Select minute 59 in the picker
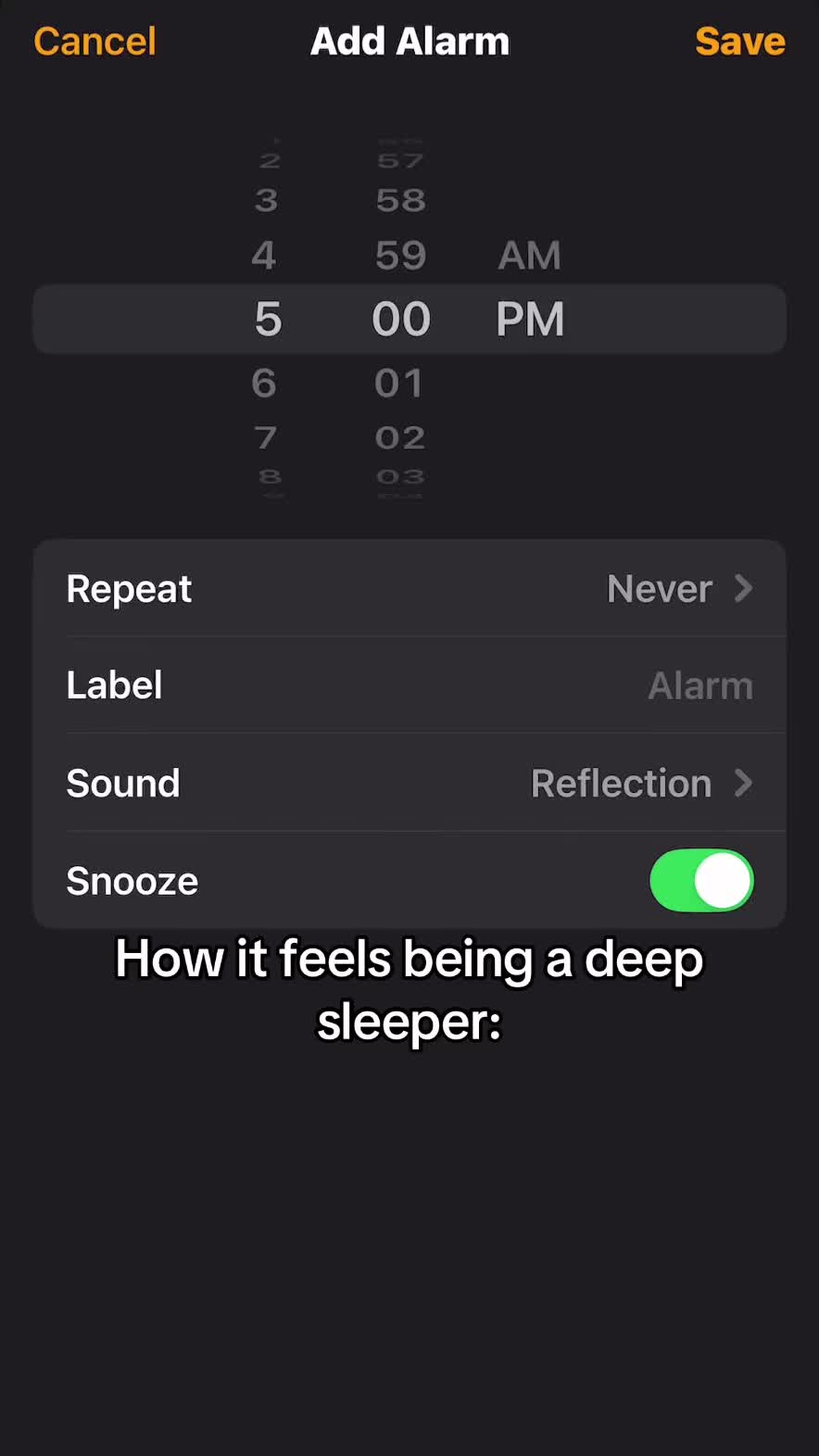This screenshot has height=1456, width=819. point(400,256)
